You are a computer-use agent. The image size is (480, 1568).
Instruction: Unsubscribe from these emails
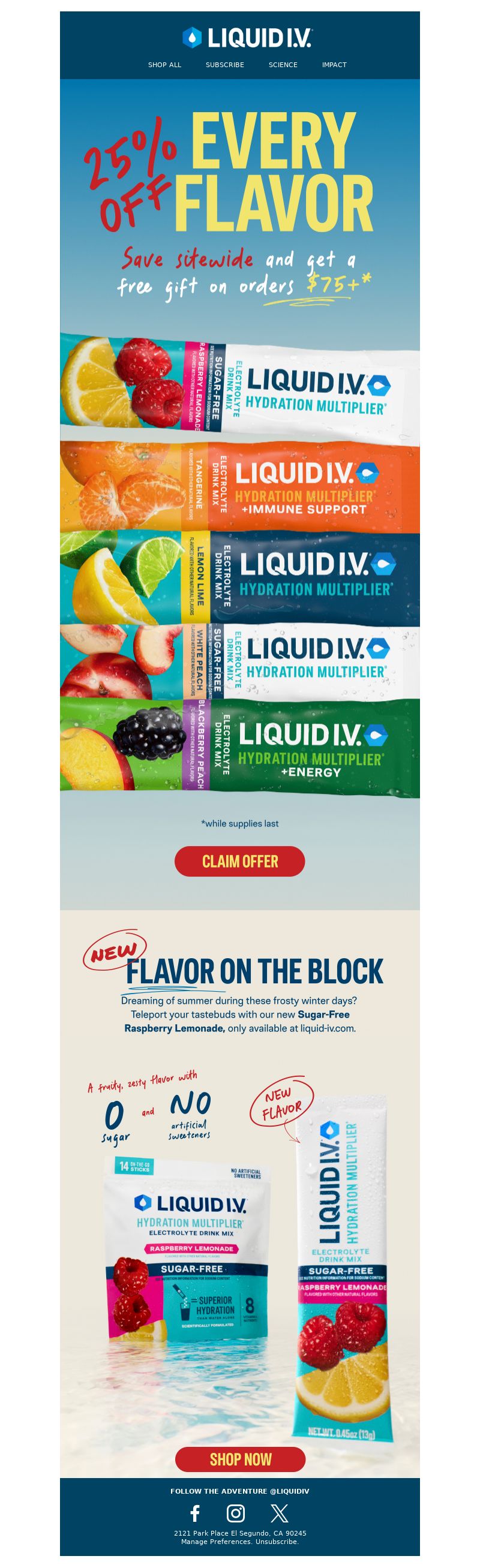[277, 1542]
